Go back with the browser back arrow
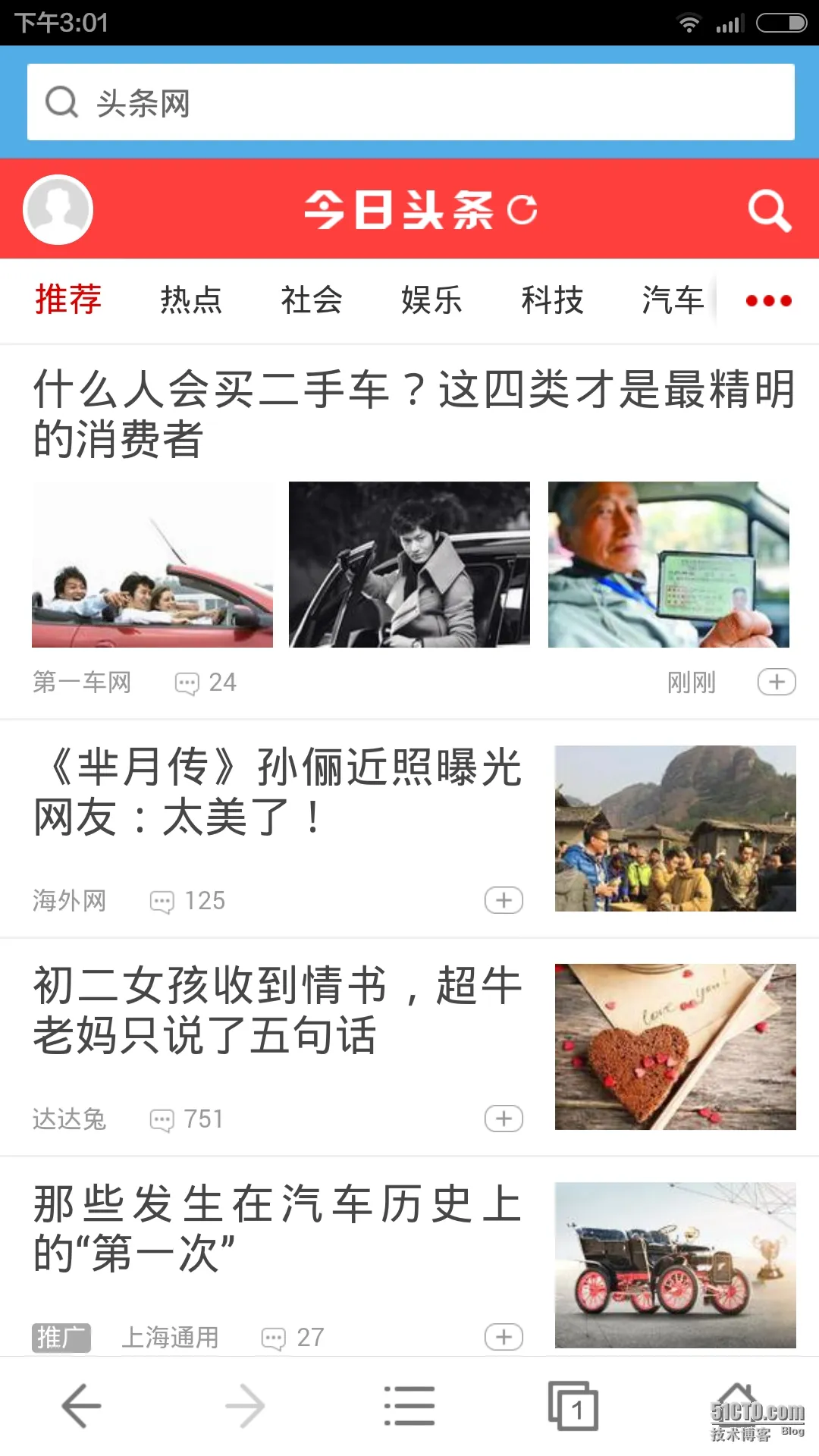 (81, 1405)
